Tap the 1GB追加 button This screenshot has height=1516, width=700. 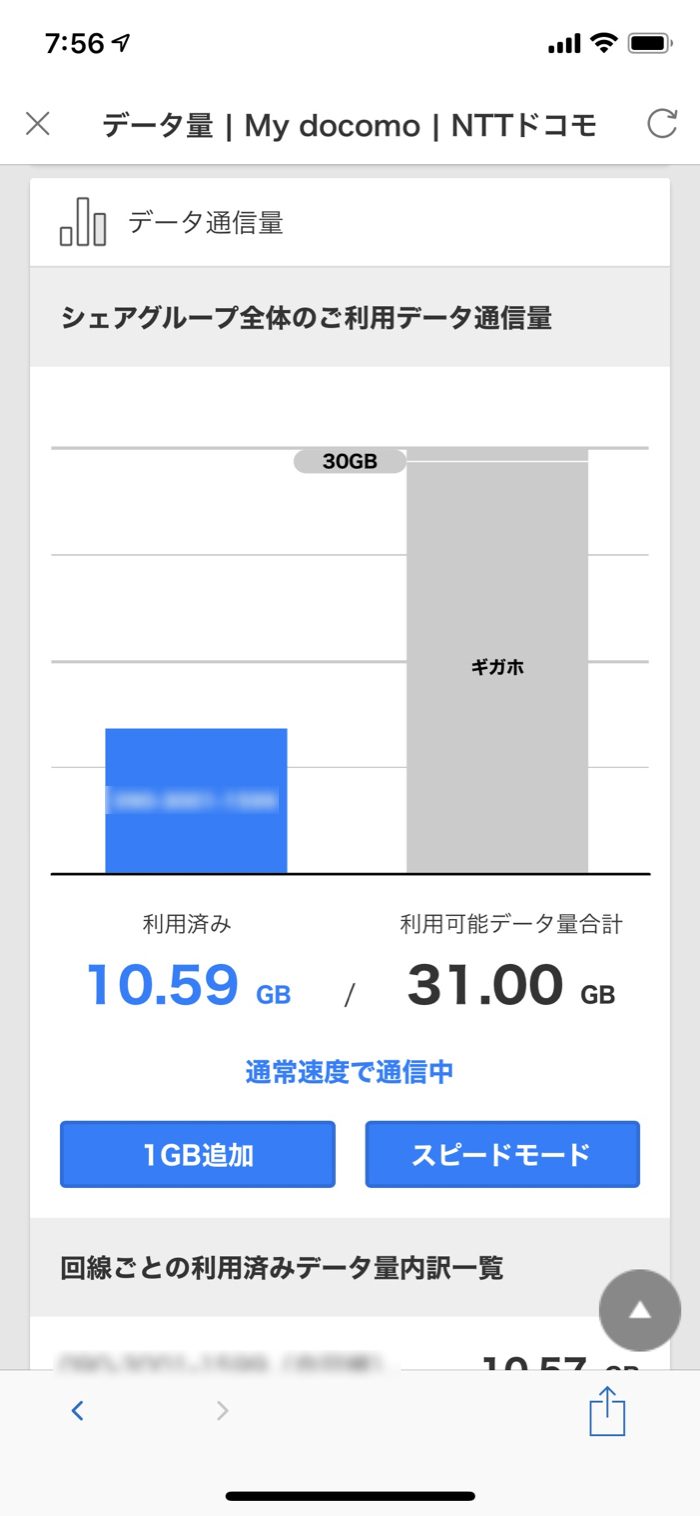(x=198, y=1155)
